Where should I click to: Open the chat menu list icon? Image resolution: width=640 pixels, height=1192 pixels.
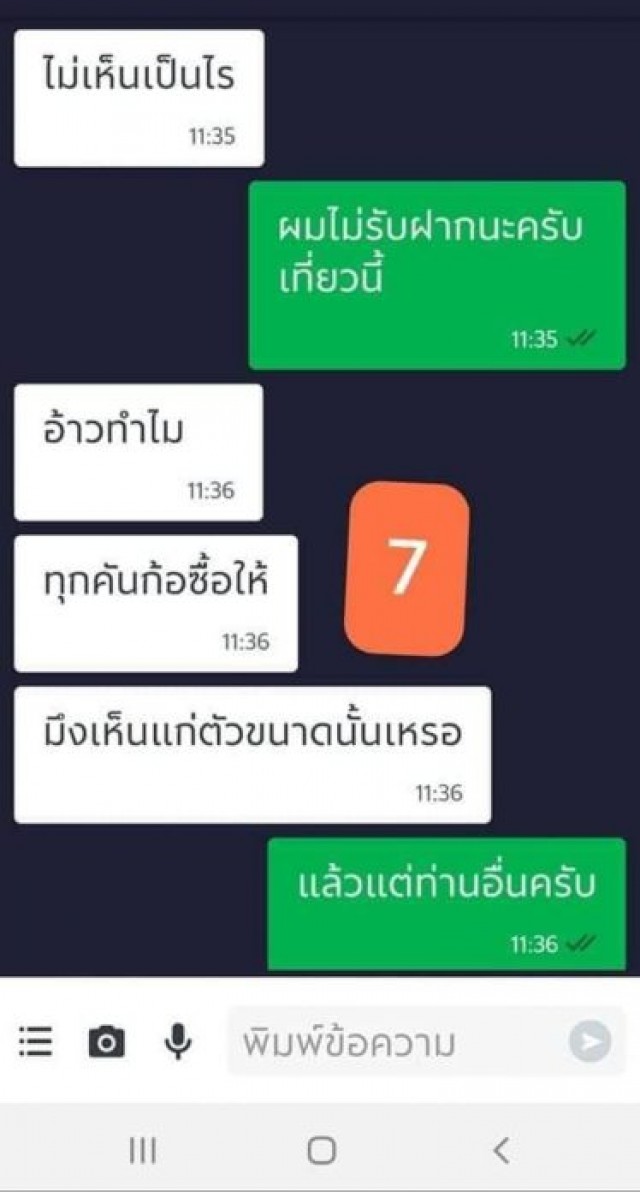tap(36, 1042)
